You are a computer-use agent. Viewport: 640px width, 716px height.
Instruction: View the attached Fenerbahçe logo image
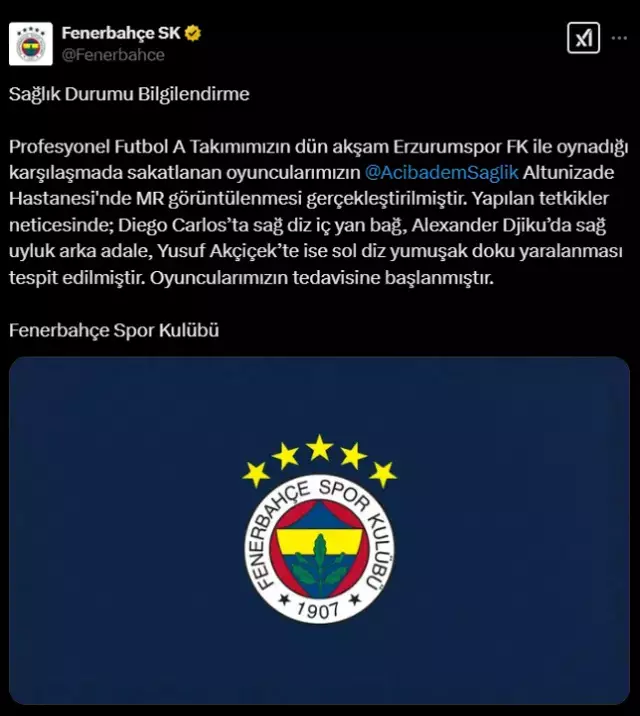coord(320,530)
